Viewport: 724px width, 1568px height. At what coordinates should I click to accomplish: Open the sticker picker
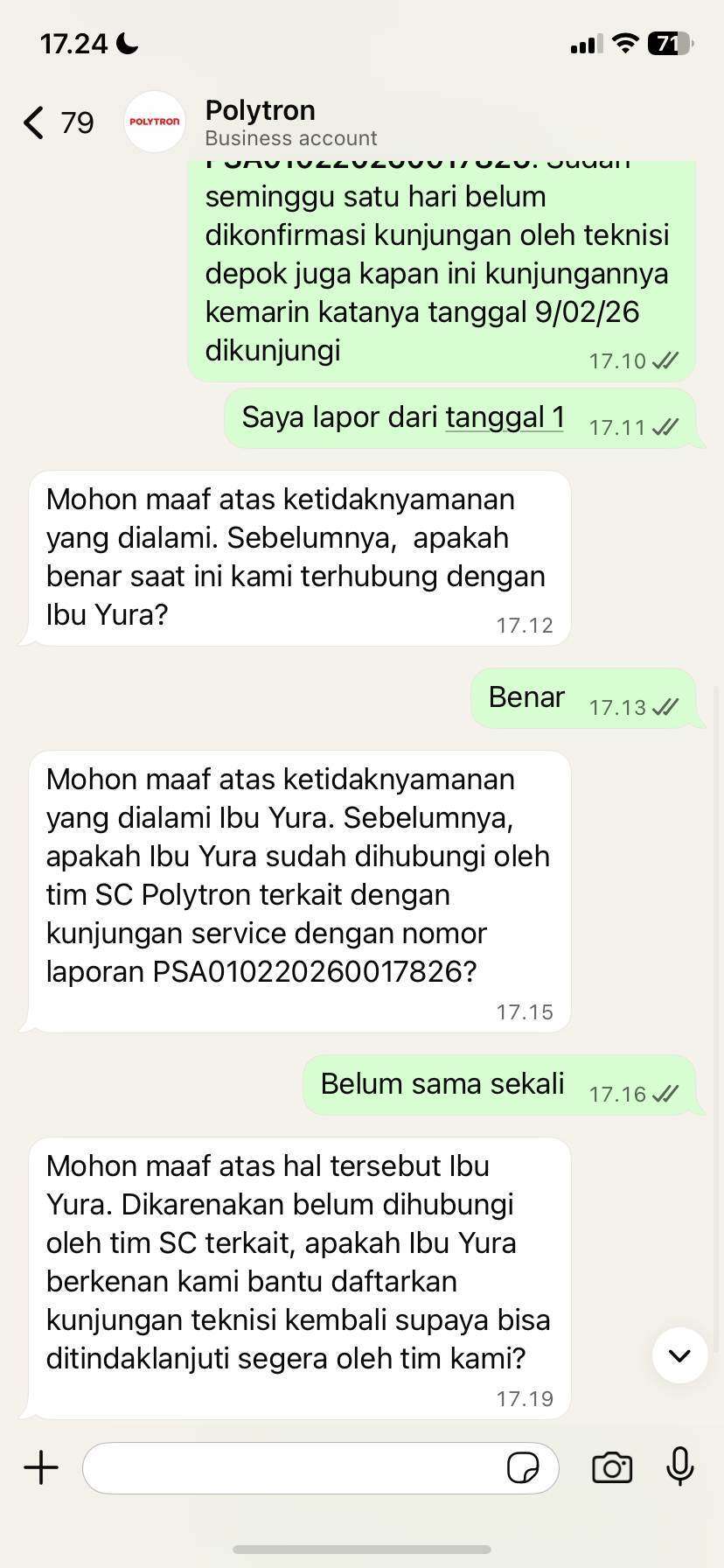point(523,1467)
